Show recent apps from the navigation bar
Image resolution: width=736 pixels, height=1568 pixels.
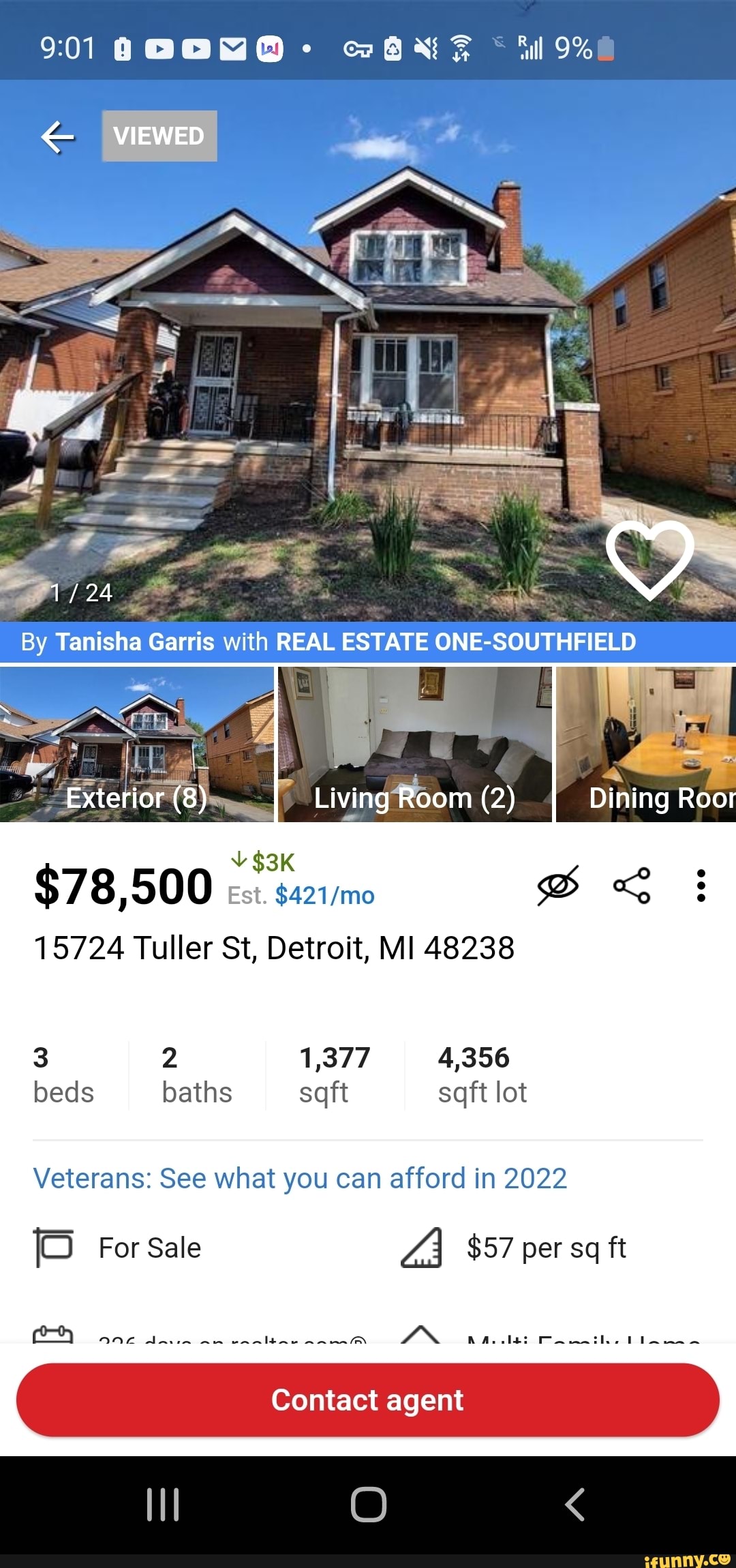(x=163, y=1504)
